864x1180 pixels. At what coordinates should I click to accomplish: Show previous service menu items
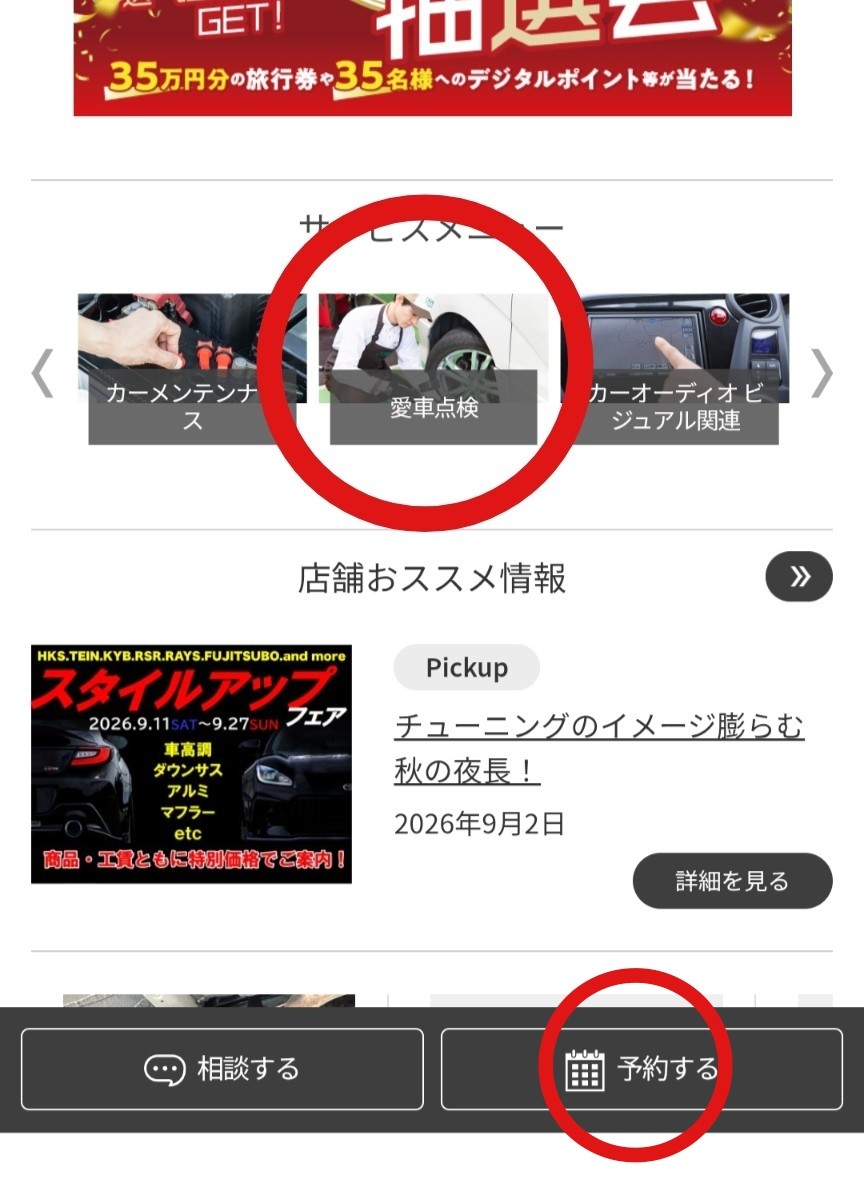tap(43, 373)
